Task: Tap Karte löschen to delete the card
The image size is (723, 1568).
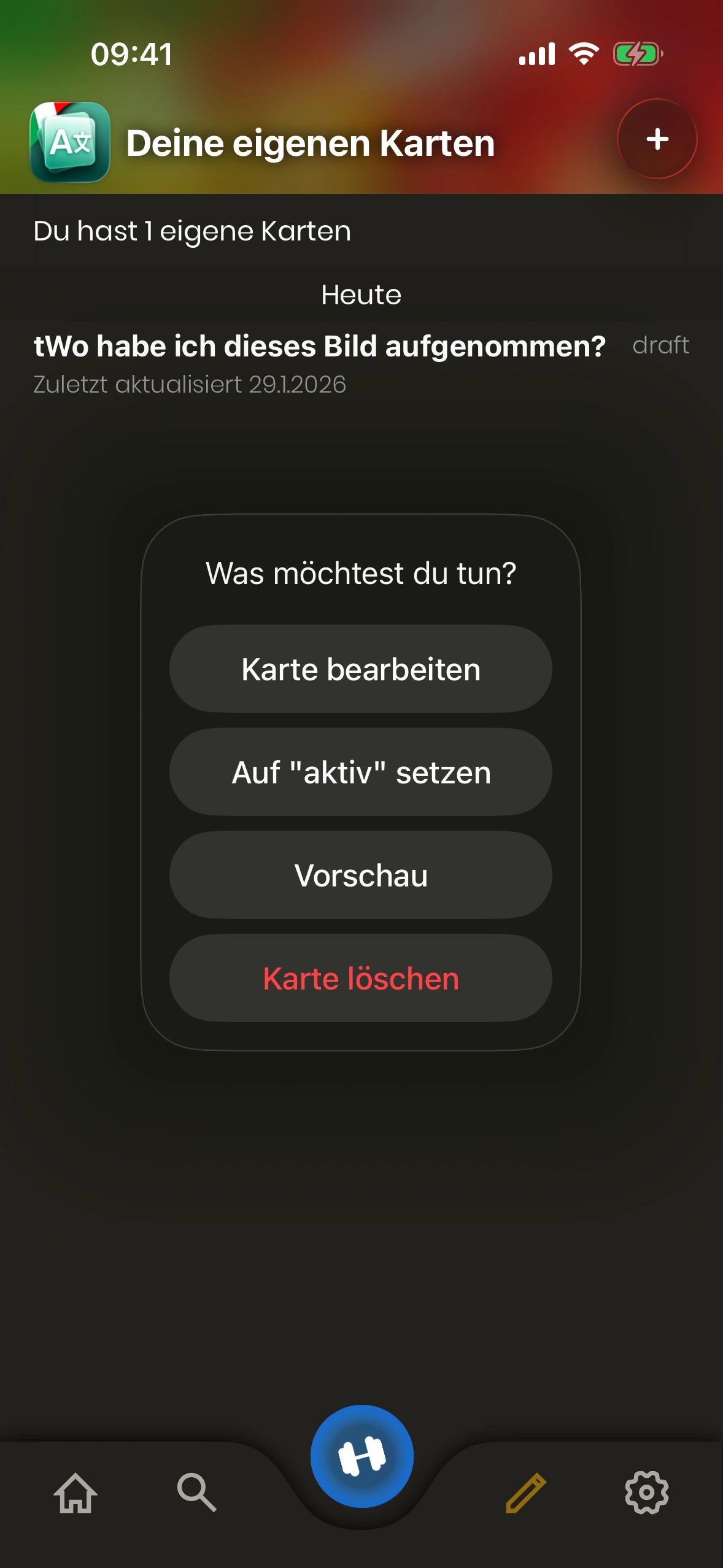Action: [x=361, y=978]
